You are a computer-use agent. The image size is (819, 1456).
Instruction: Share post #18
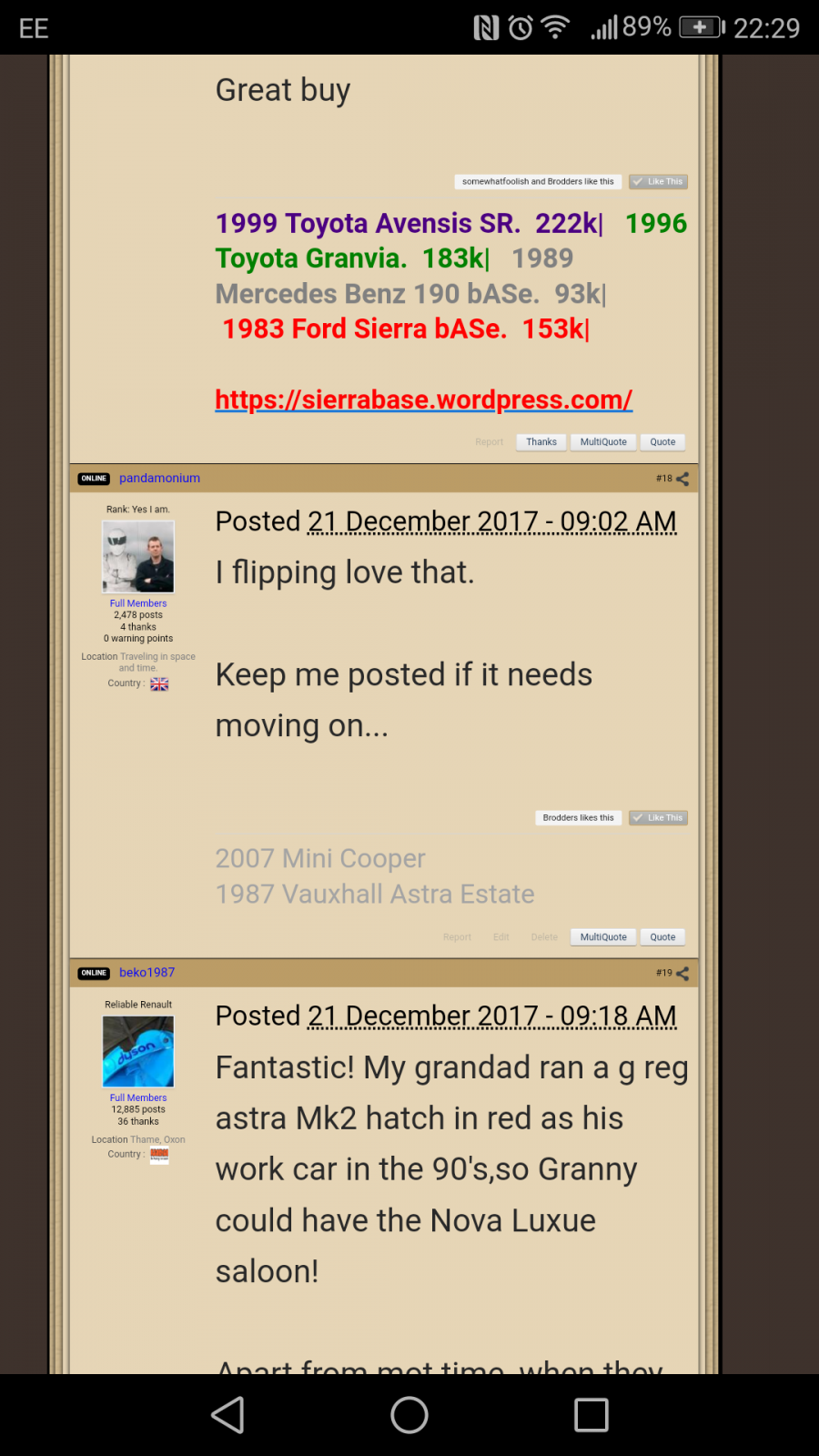tap(682, 479)
